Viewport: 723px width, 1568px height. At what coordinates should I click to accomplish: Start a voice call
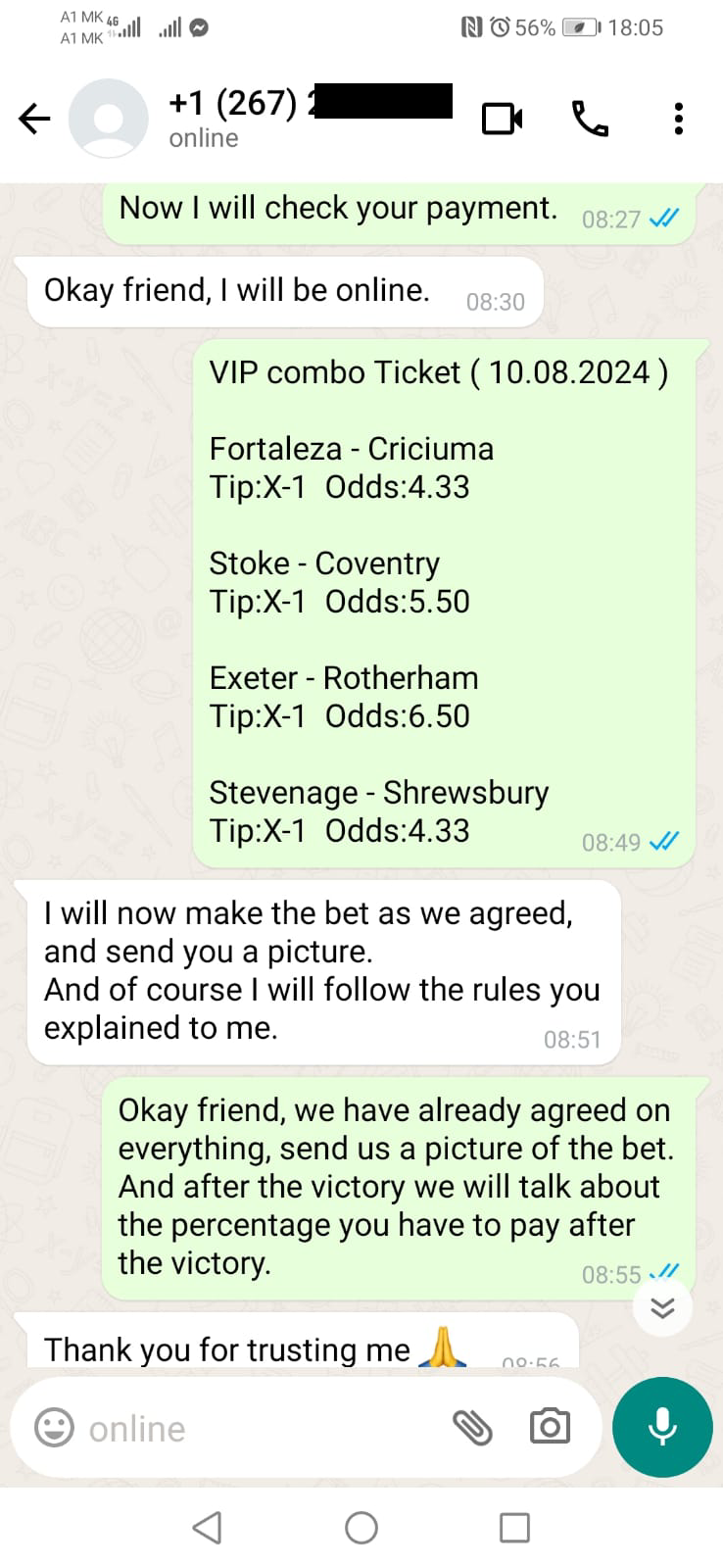tap(590, 120)
